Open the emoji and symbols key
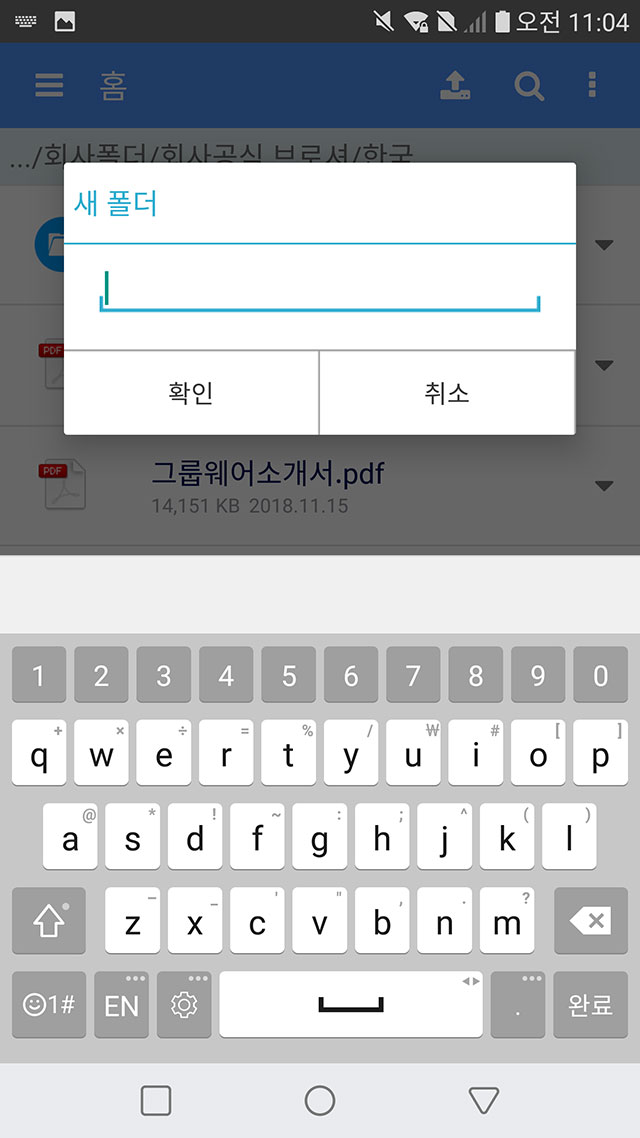The height and width of the screenshot is (1138, 640). 49,1005
